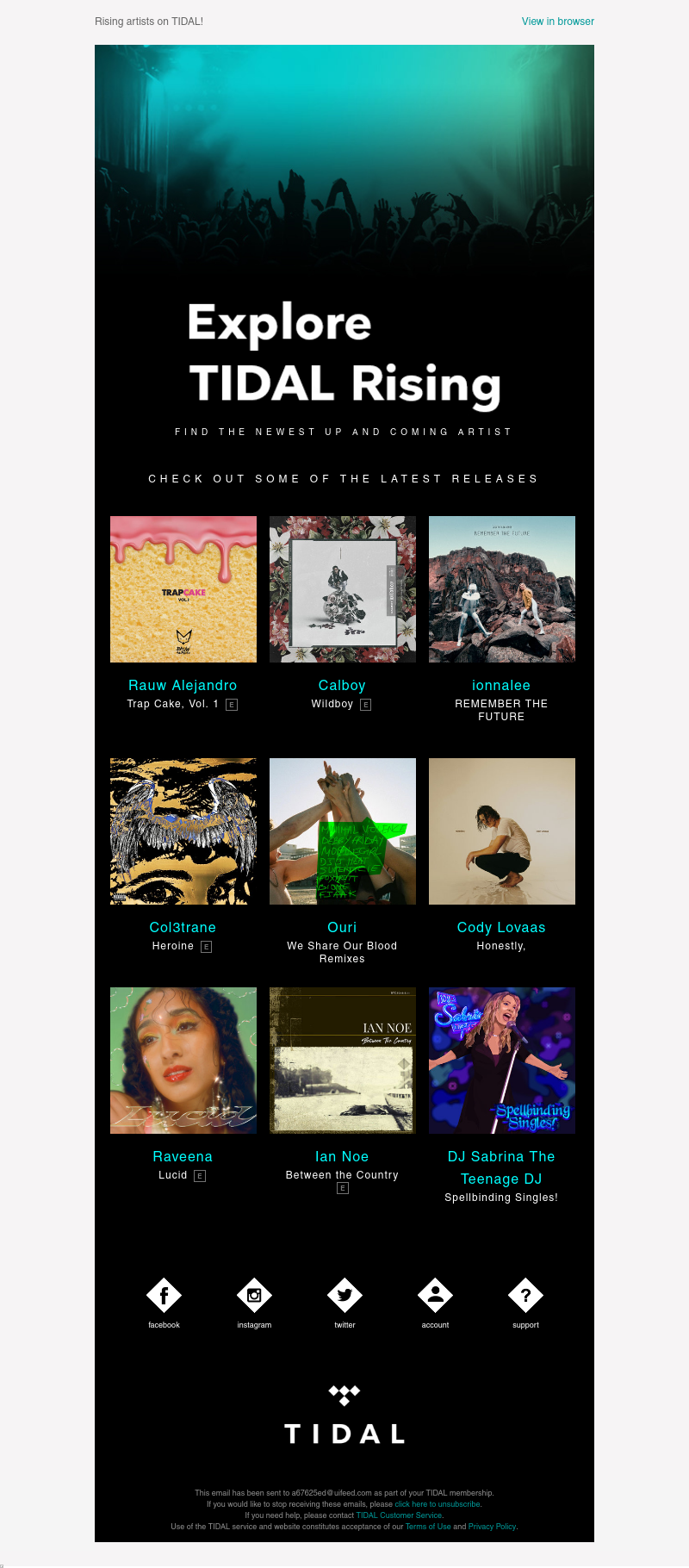Select artist name Rauw Alejandro
The image size is (689, 1568).
(x=183, y=685)
